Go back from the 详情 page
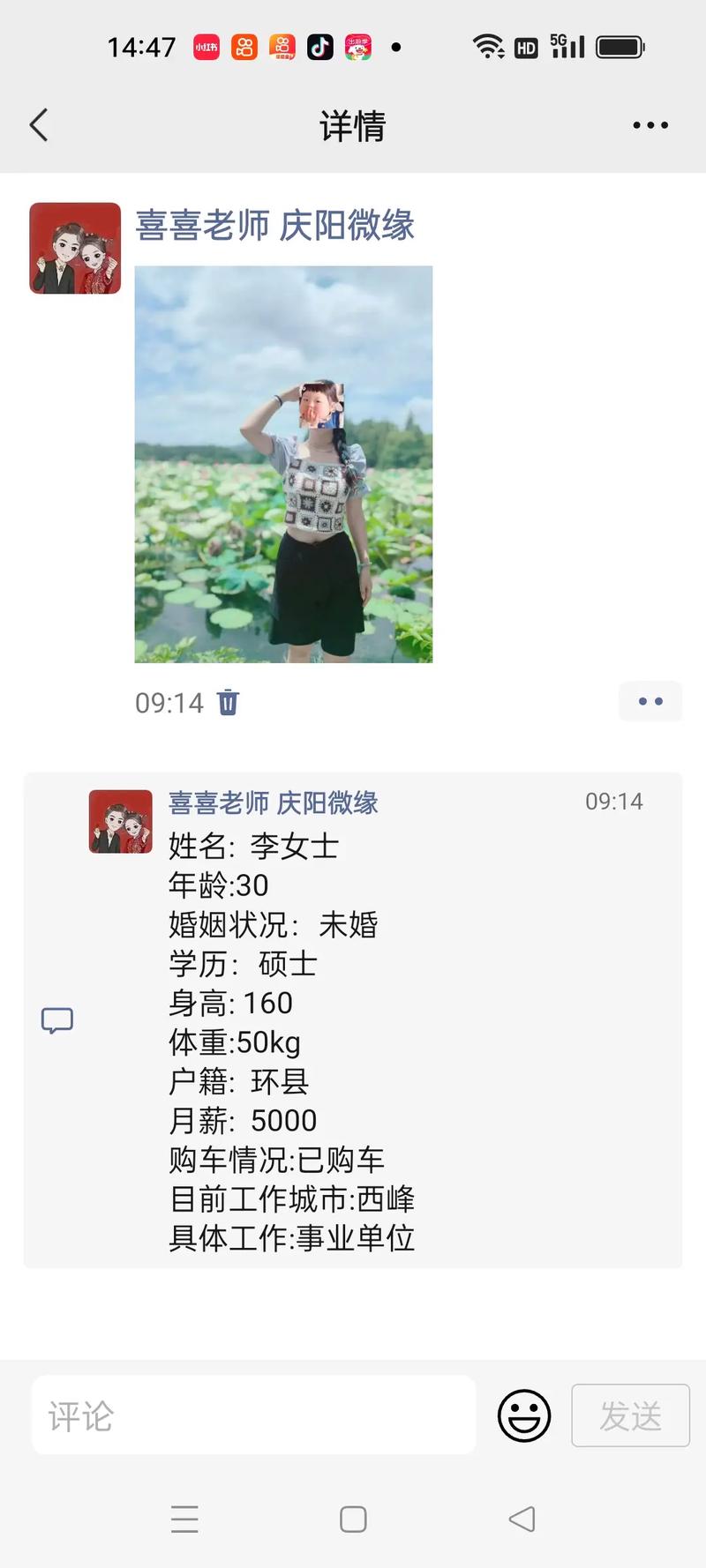706x1568 pixels. (39, 125)
